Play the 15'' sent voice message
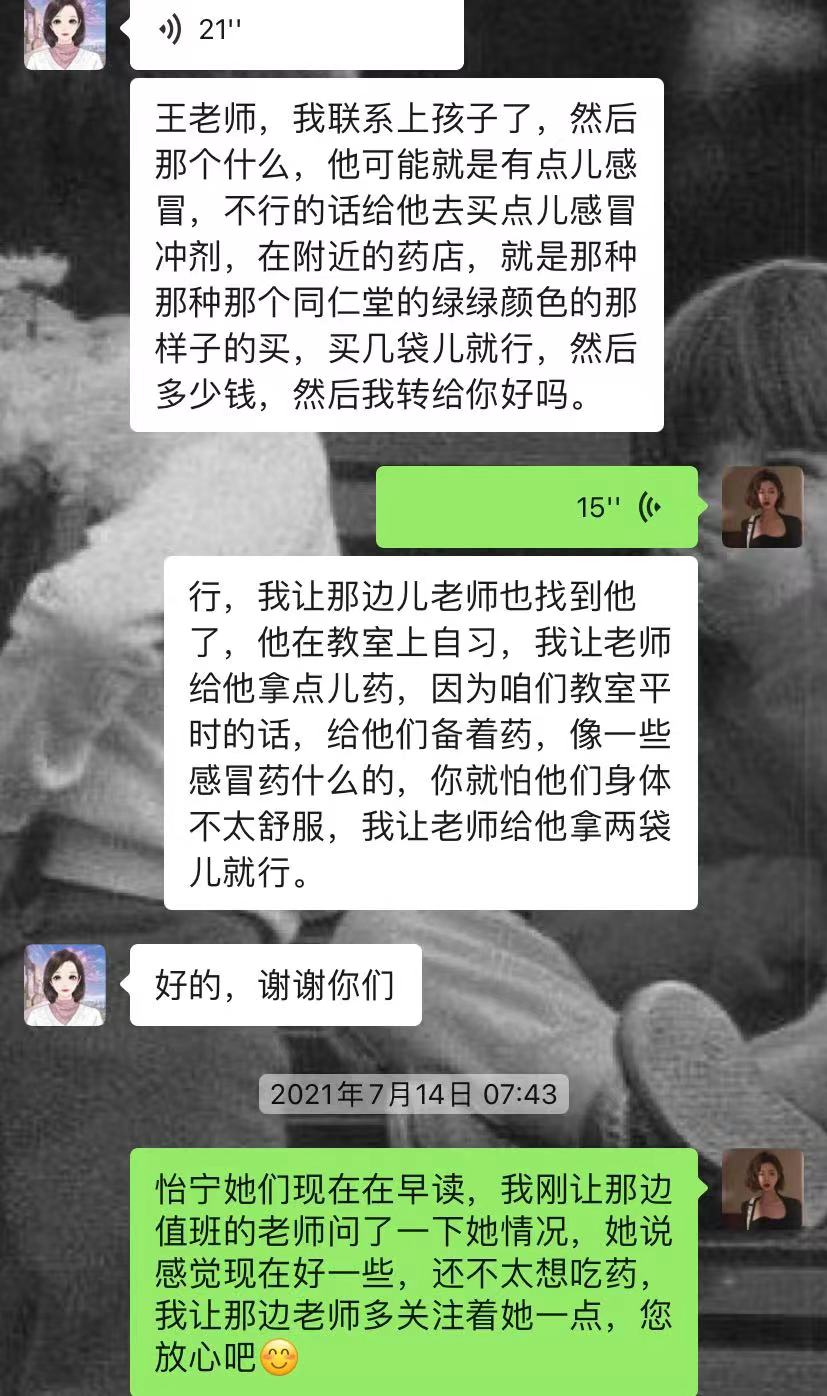The height and width of the screenshot is (1396, 827). pos(536,507)
